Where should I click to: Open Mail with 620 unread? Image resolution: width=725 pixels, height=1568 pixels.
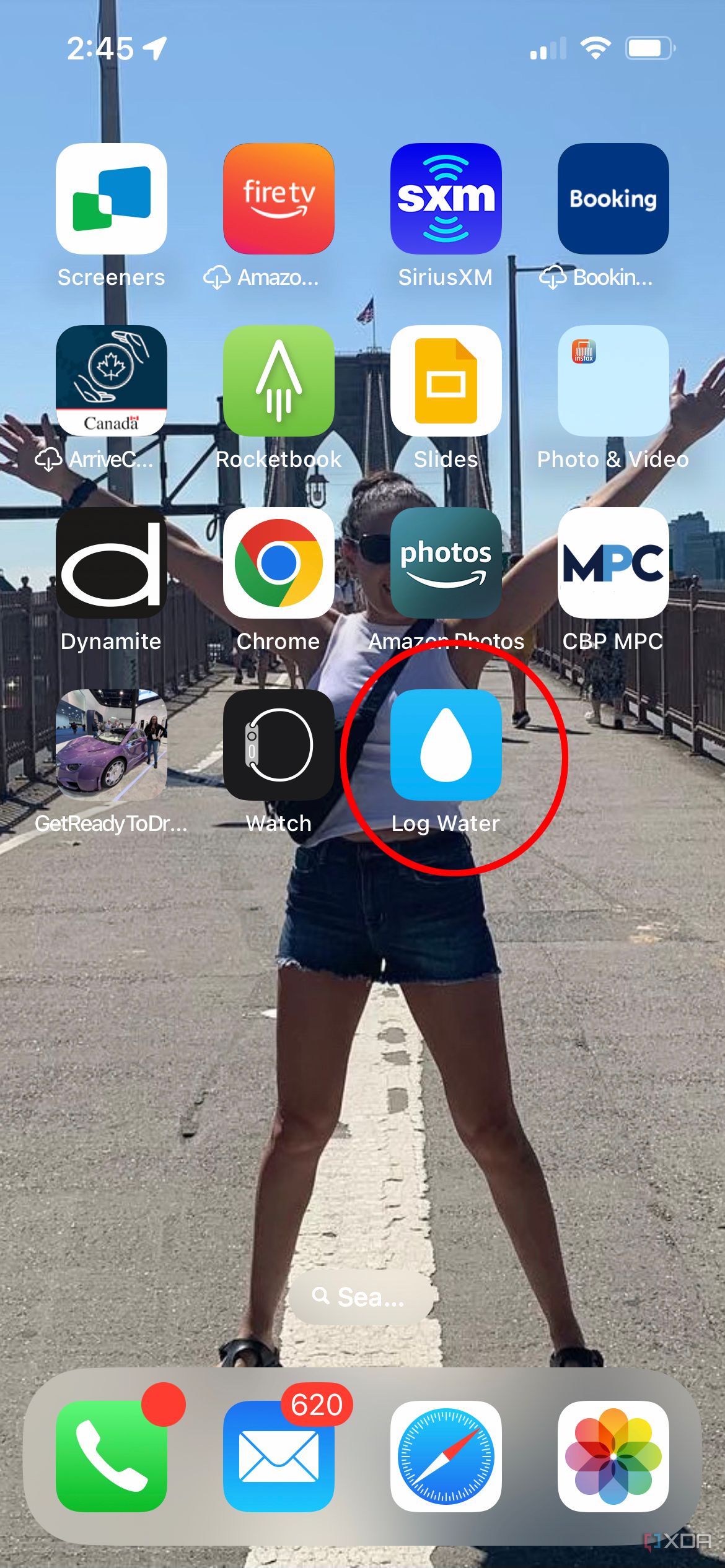(x=279, y=1456)
